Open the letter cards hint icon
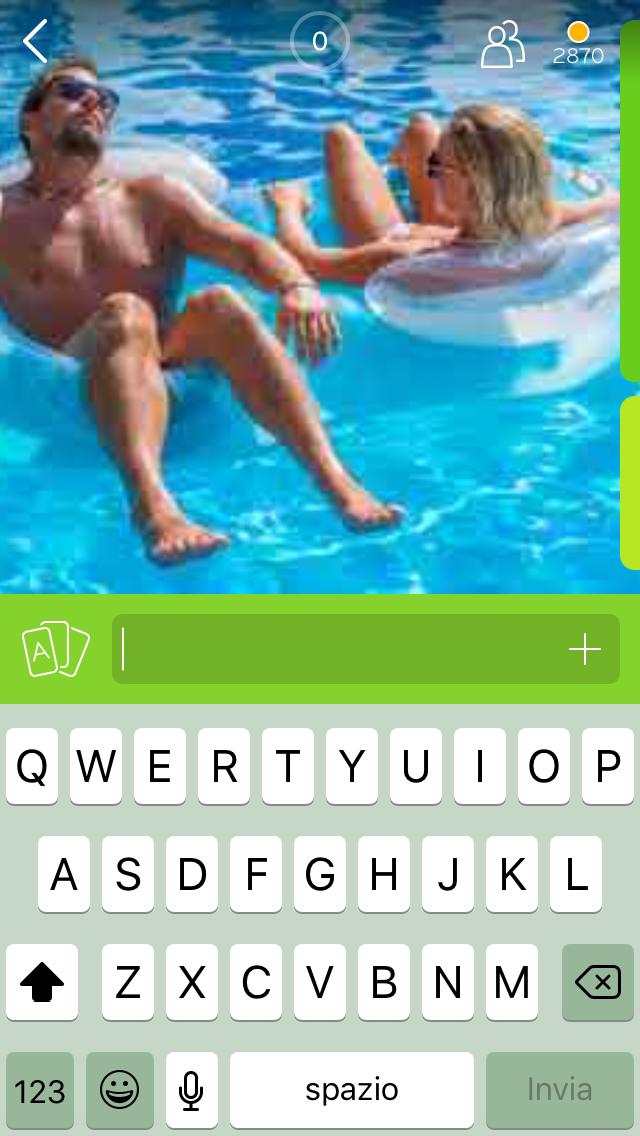Screen dimensions: 640x1136 55,649
